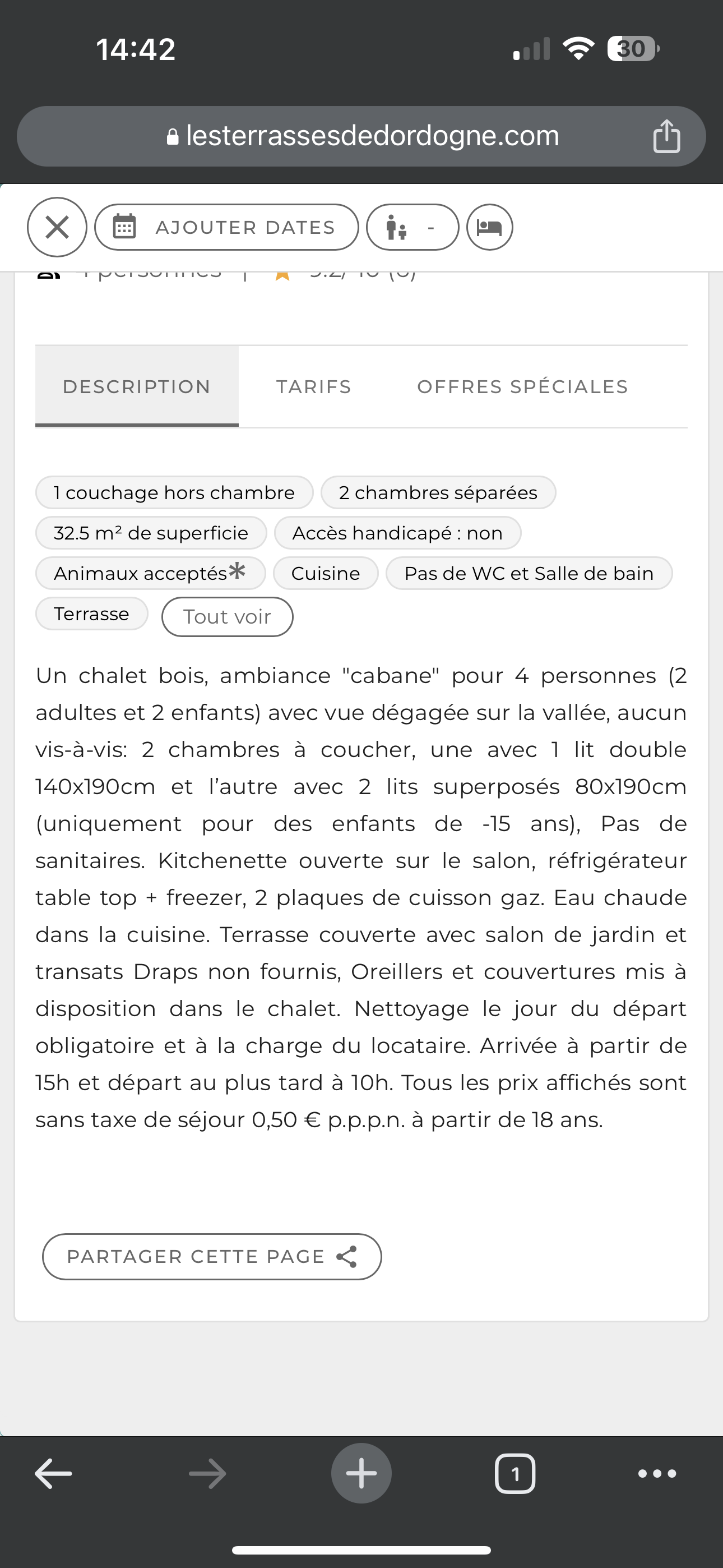Close the booking filter bar
723x1568 pixels.
click(57, 227)
